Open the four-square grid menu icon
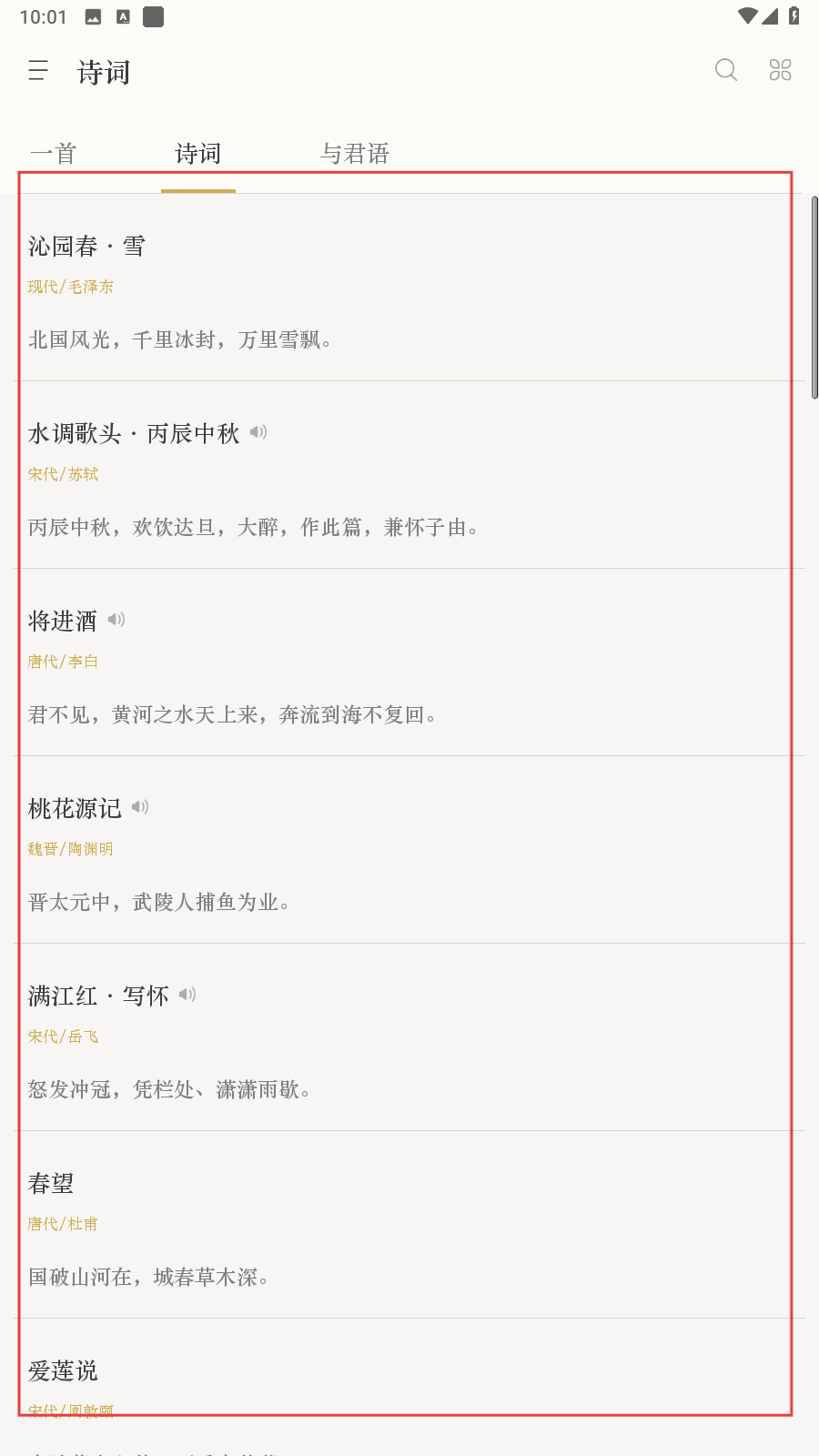The image size is (819, 1456). tap(780, 70)
